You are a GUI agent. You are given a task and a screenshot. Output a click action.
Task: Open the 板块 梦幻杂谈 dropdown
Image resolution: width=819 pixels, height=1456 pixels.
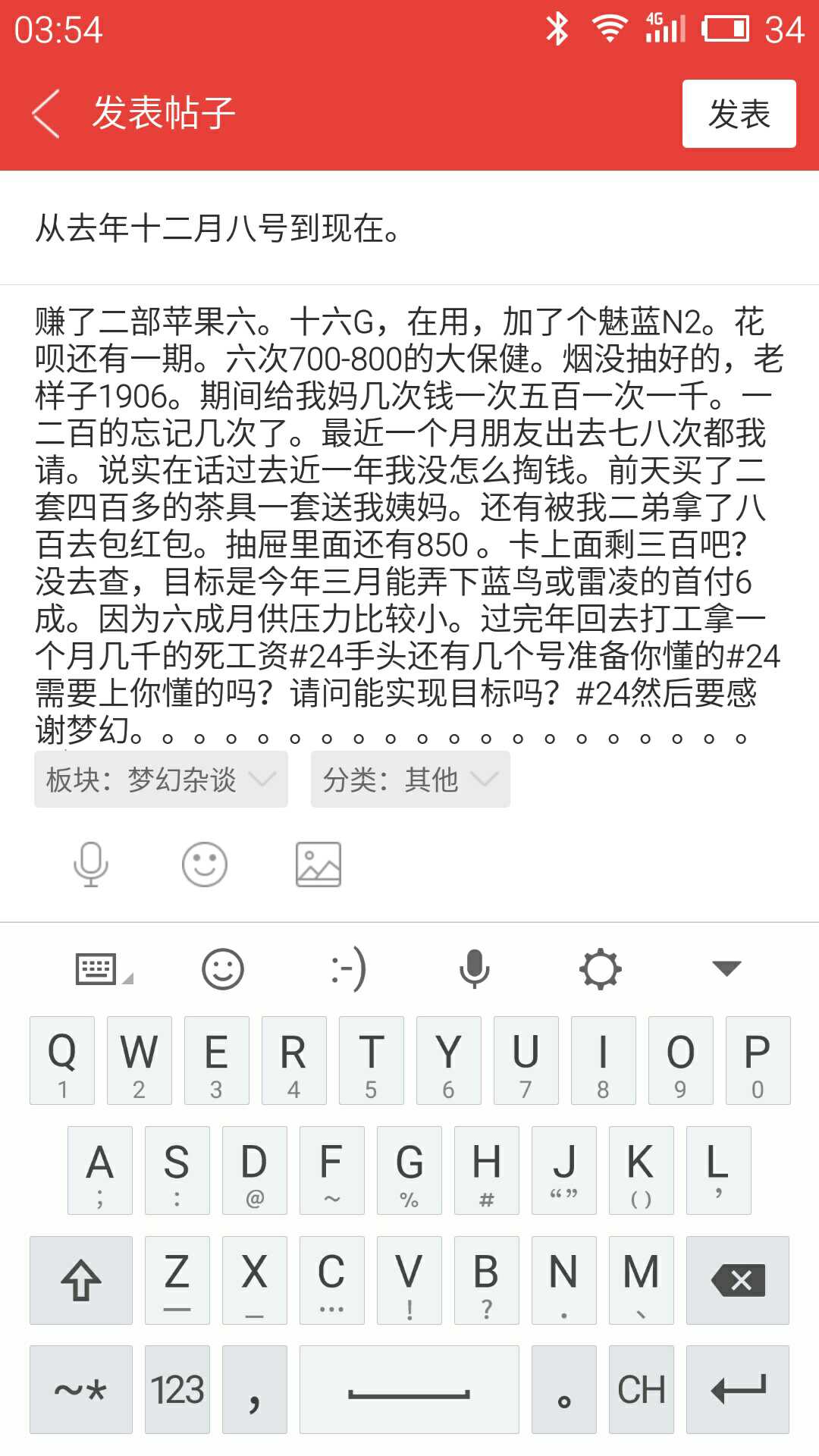161,780
